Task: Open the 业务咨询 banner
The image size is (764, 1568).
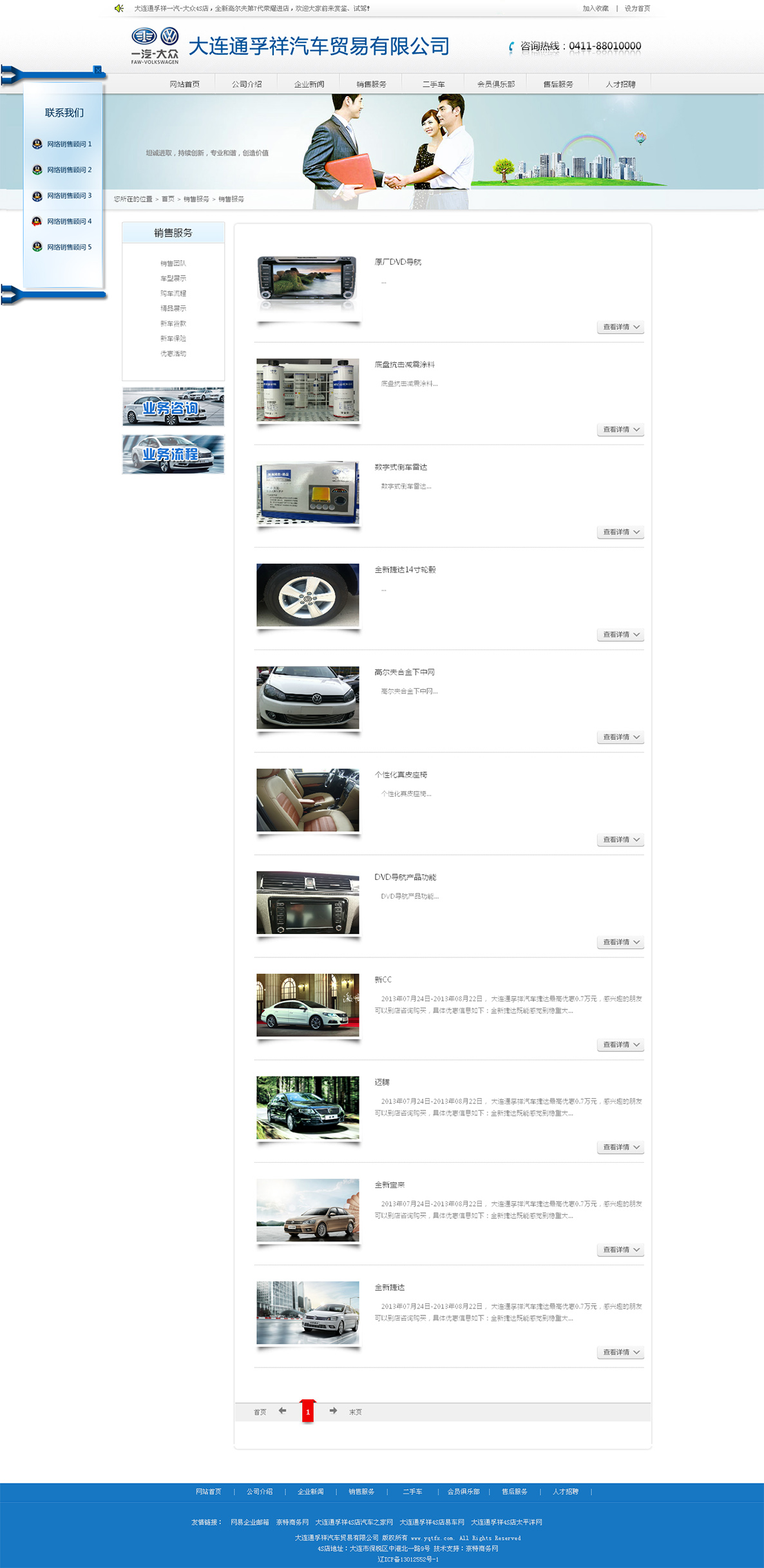Action: click(x=173, y=406)
